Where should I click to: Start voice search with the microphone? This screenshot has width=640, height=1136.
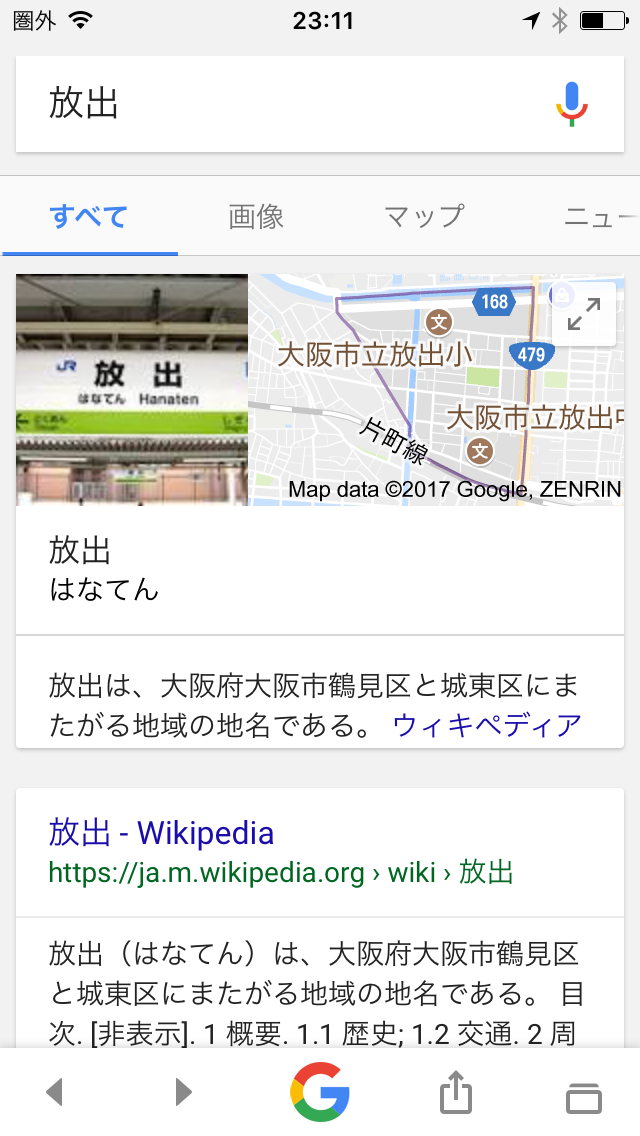click(571, 104)
